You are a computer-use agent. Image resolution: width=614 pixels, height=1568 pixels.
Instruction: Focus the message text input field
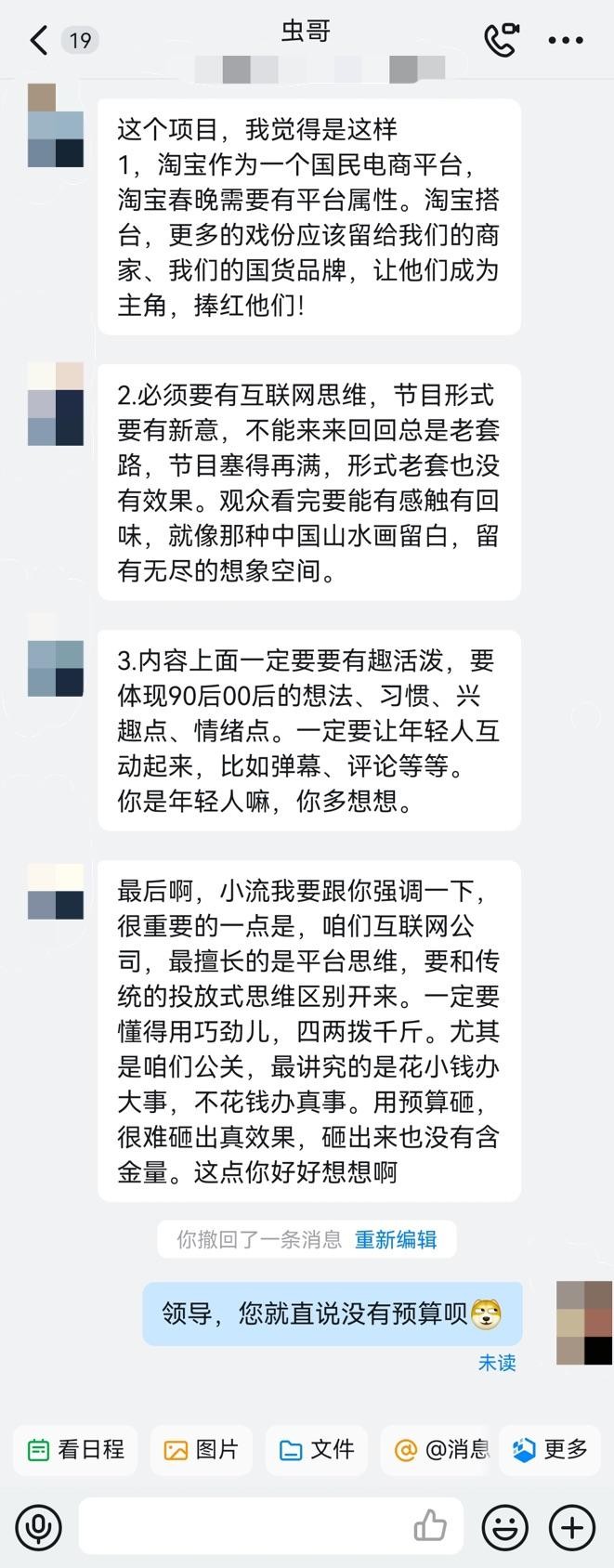point(242,1526)
